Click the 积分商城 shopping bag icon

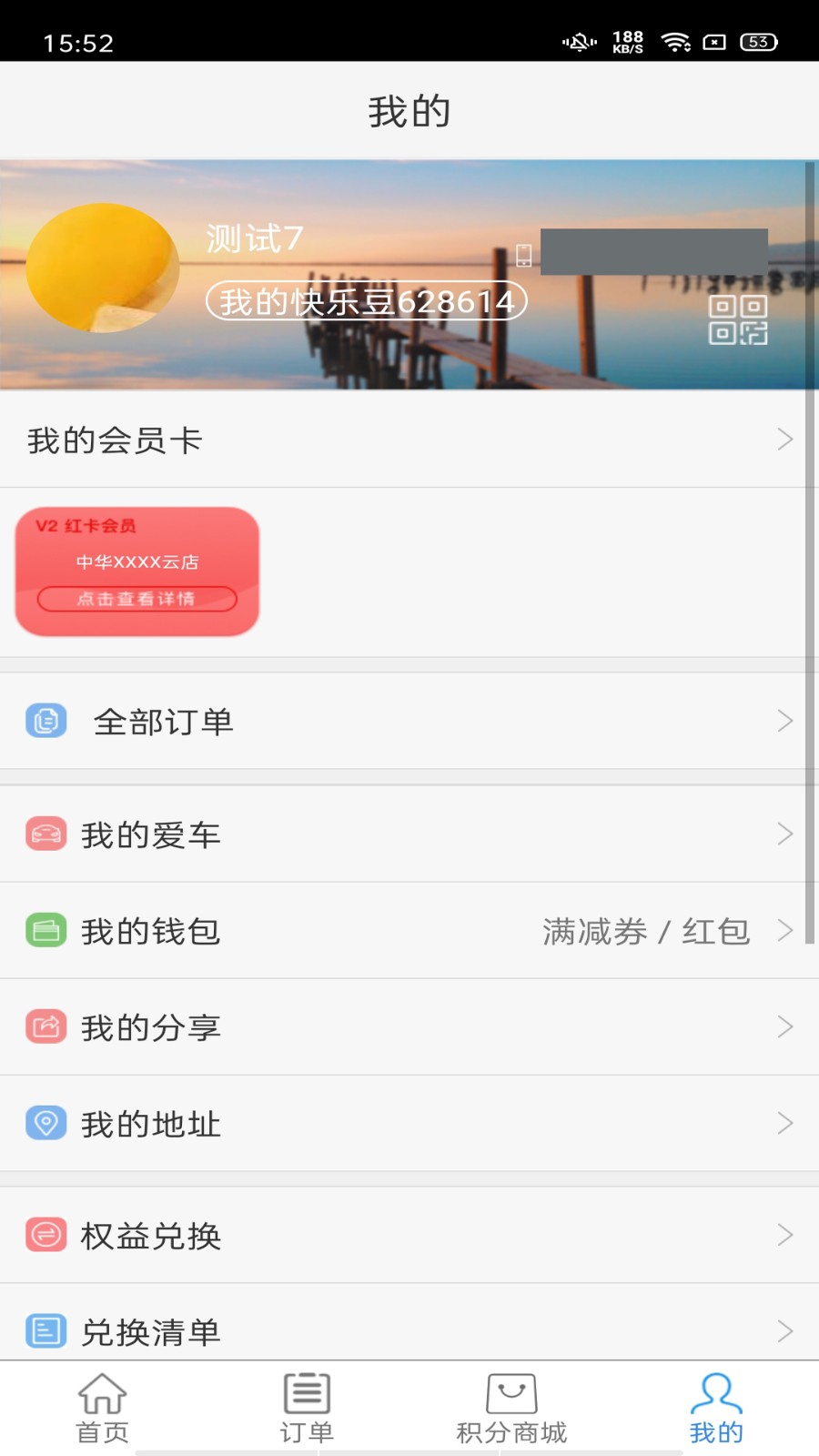click(x=511, y=1392)
